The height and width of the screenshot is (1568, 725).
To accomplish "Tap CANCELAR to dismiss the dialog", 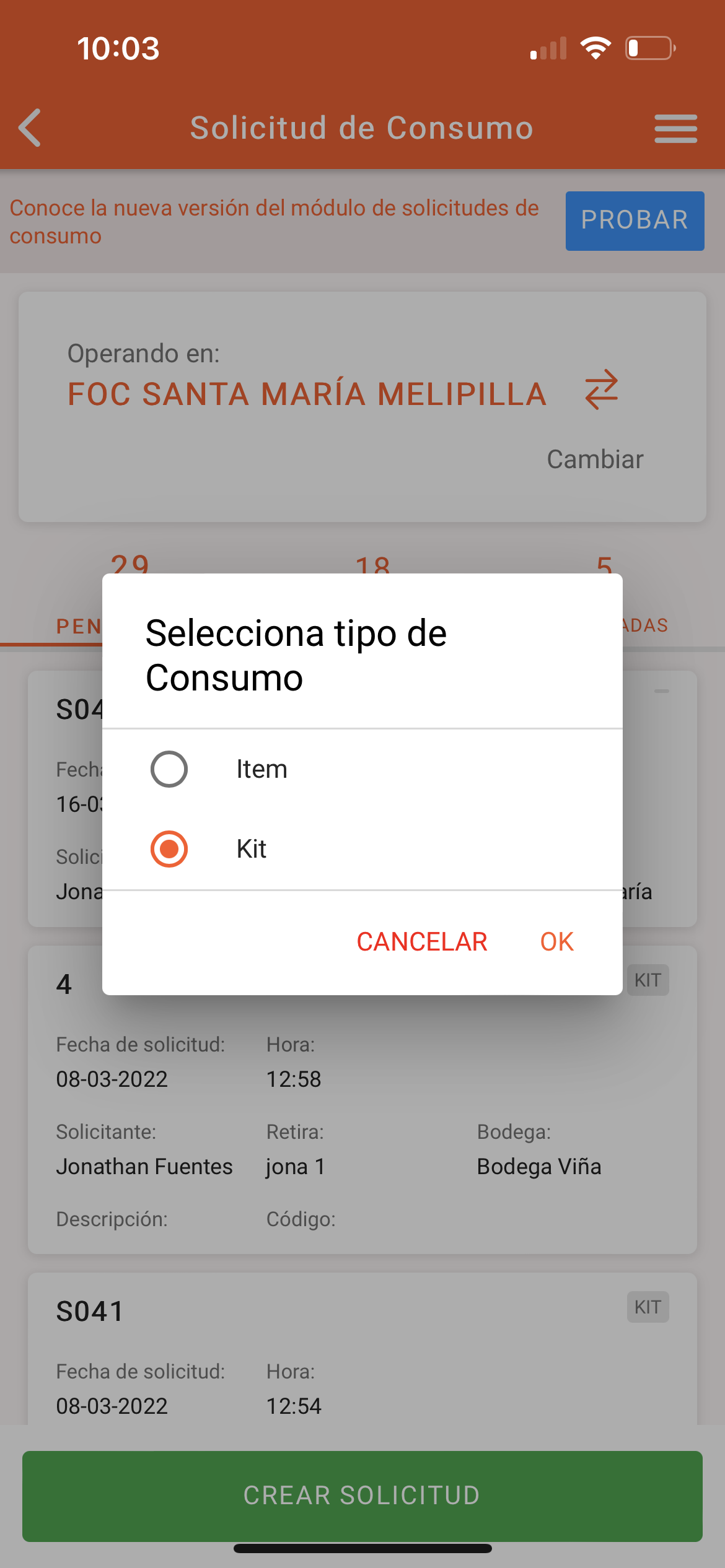I will [x=422, y=941].
